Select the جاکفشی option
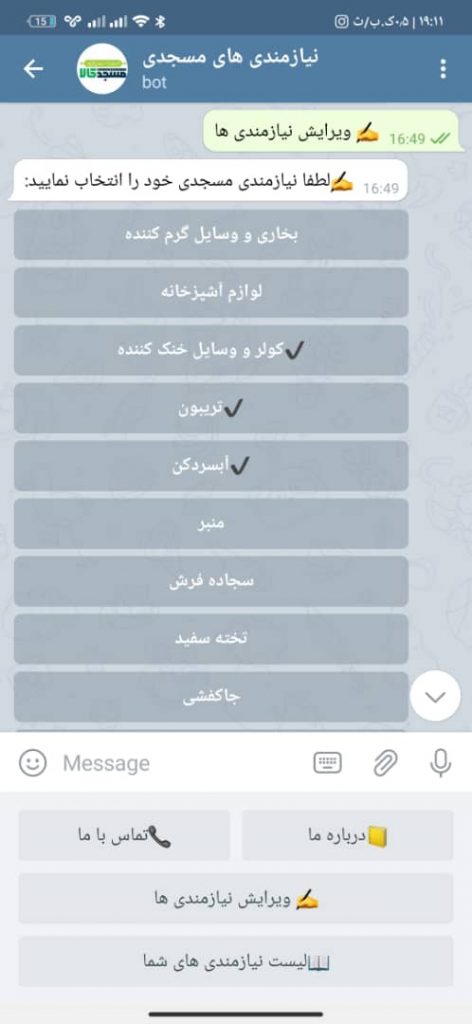 coord(212,697)
